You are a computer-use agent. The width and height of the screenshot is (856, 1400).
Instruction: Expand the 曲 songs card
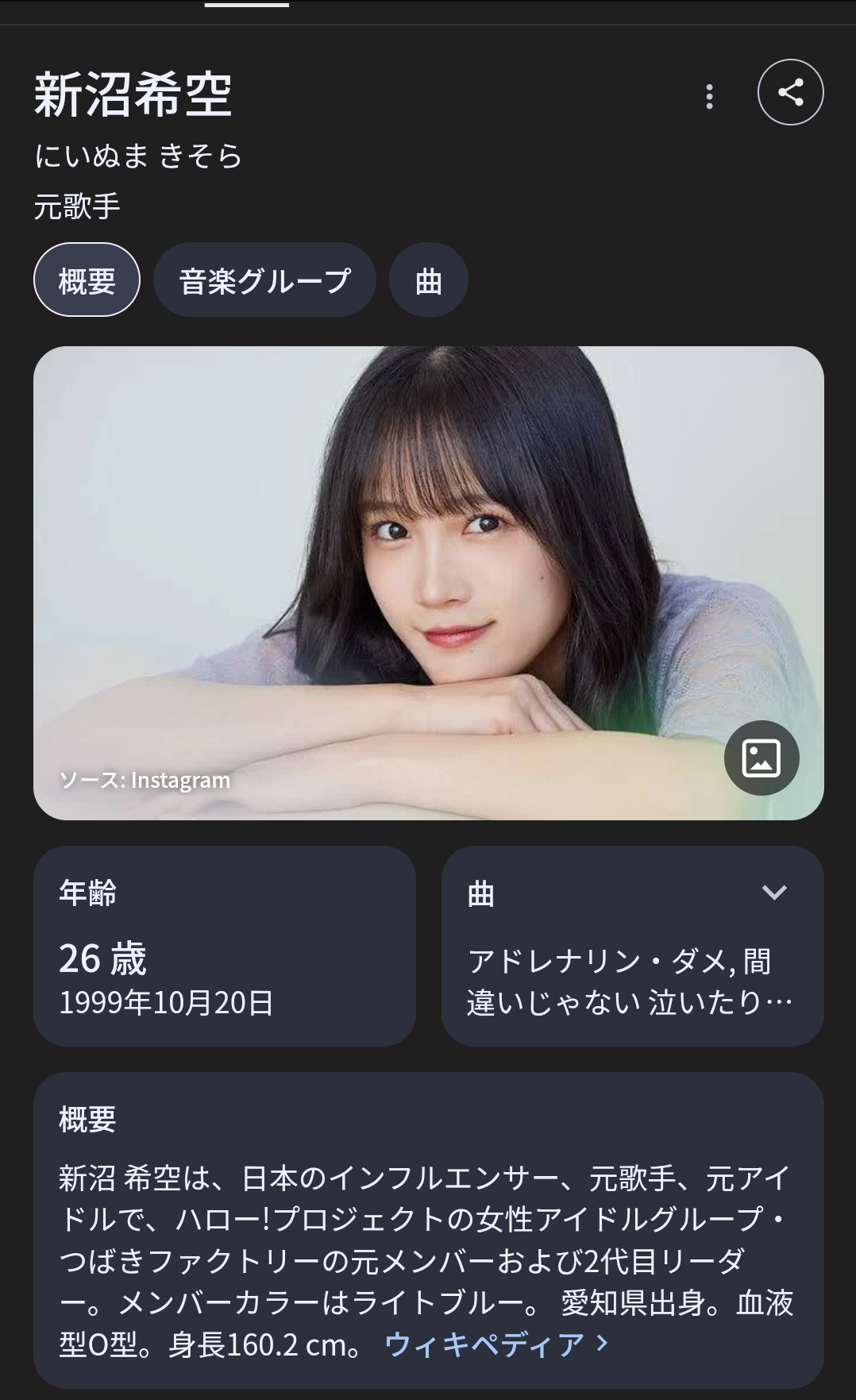pyautogui.click(x=773, y=893)
